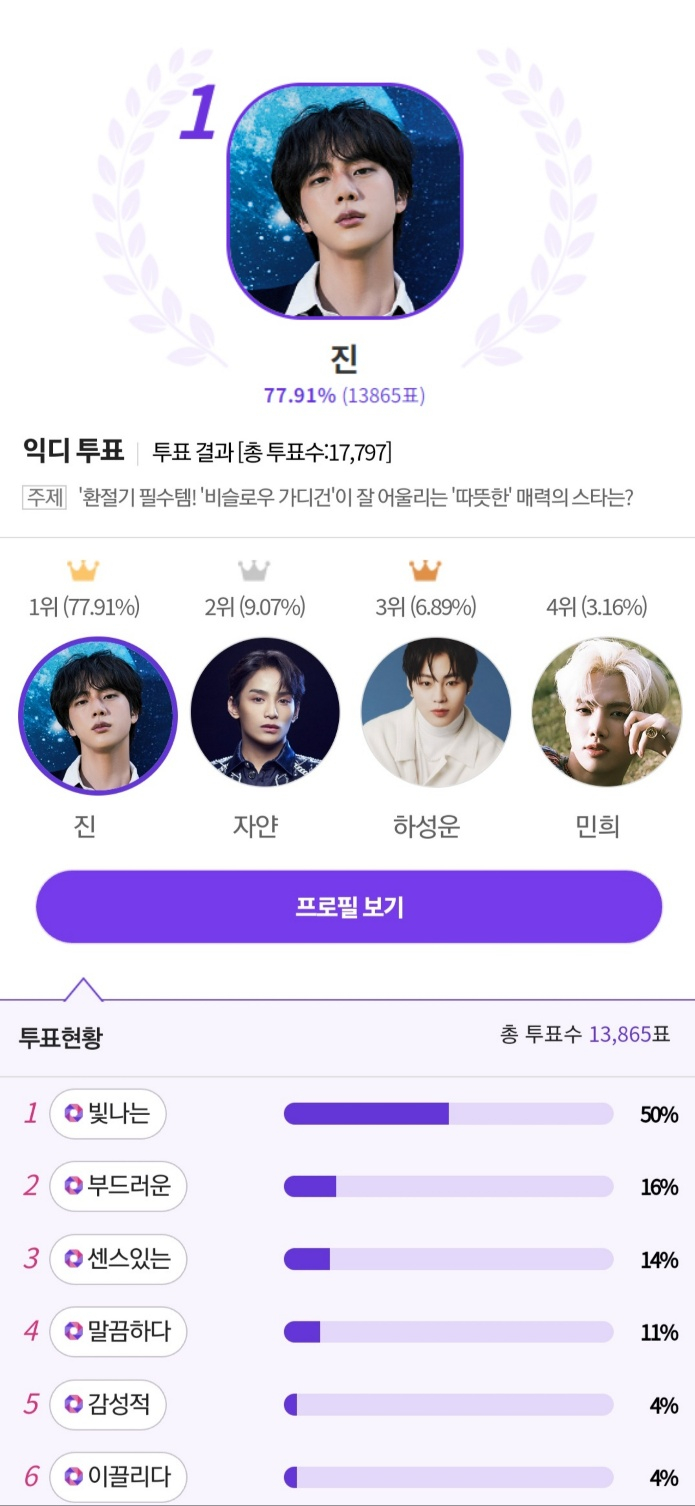The image size is (695, 1506).
Task: Tap the 말끔하다 keyword chip
Action: click(118, 1332)
